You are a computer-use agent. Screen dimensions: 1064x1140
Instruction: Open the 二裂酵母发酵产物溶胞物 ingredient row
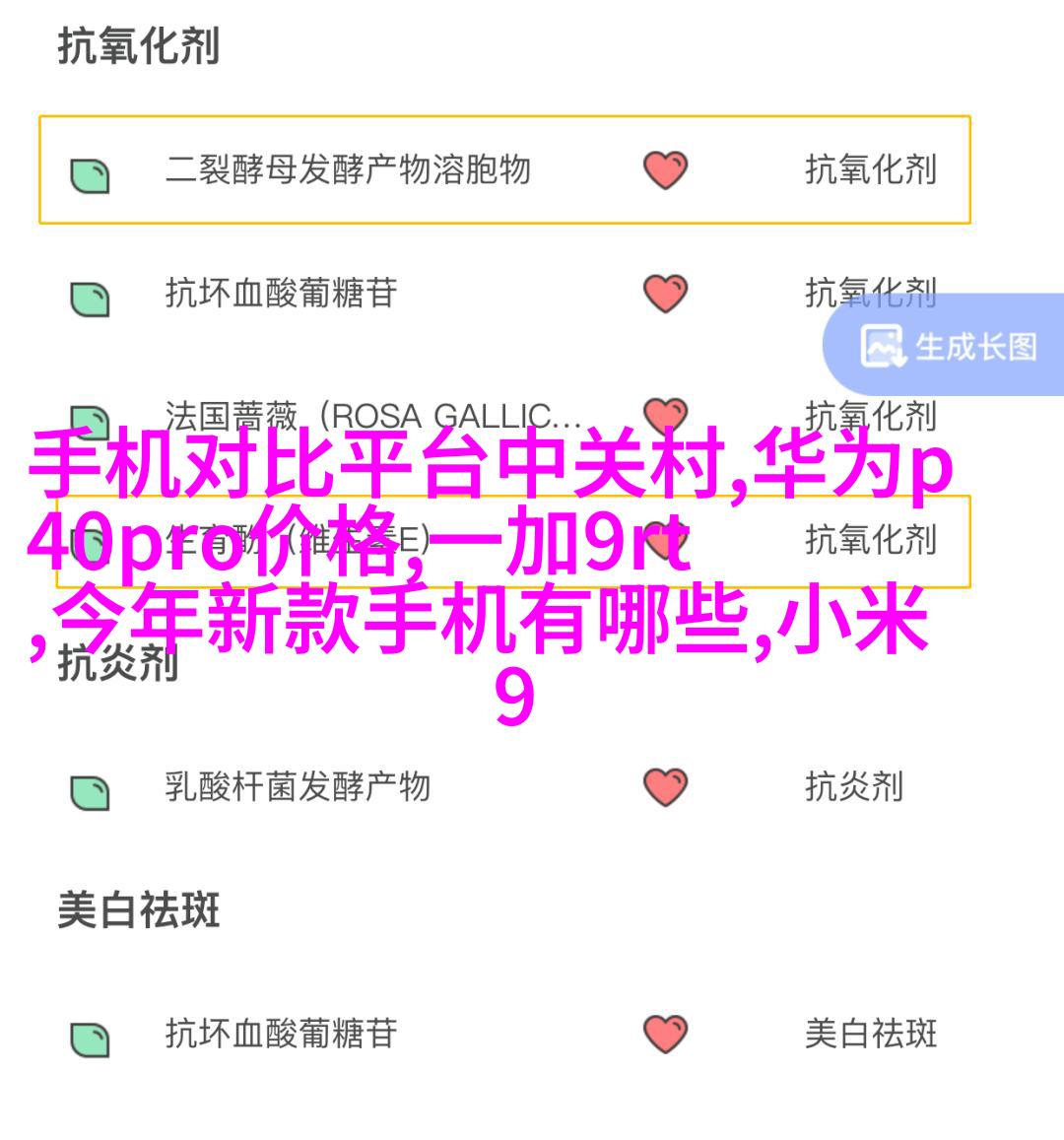point(347,170)
